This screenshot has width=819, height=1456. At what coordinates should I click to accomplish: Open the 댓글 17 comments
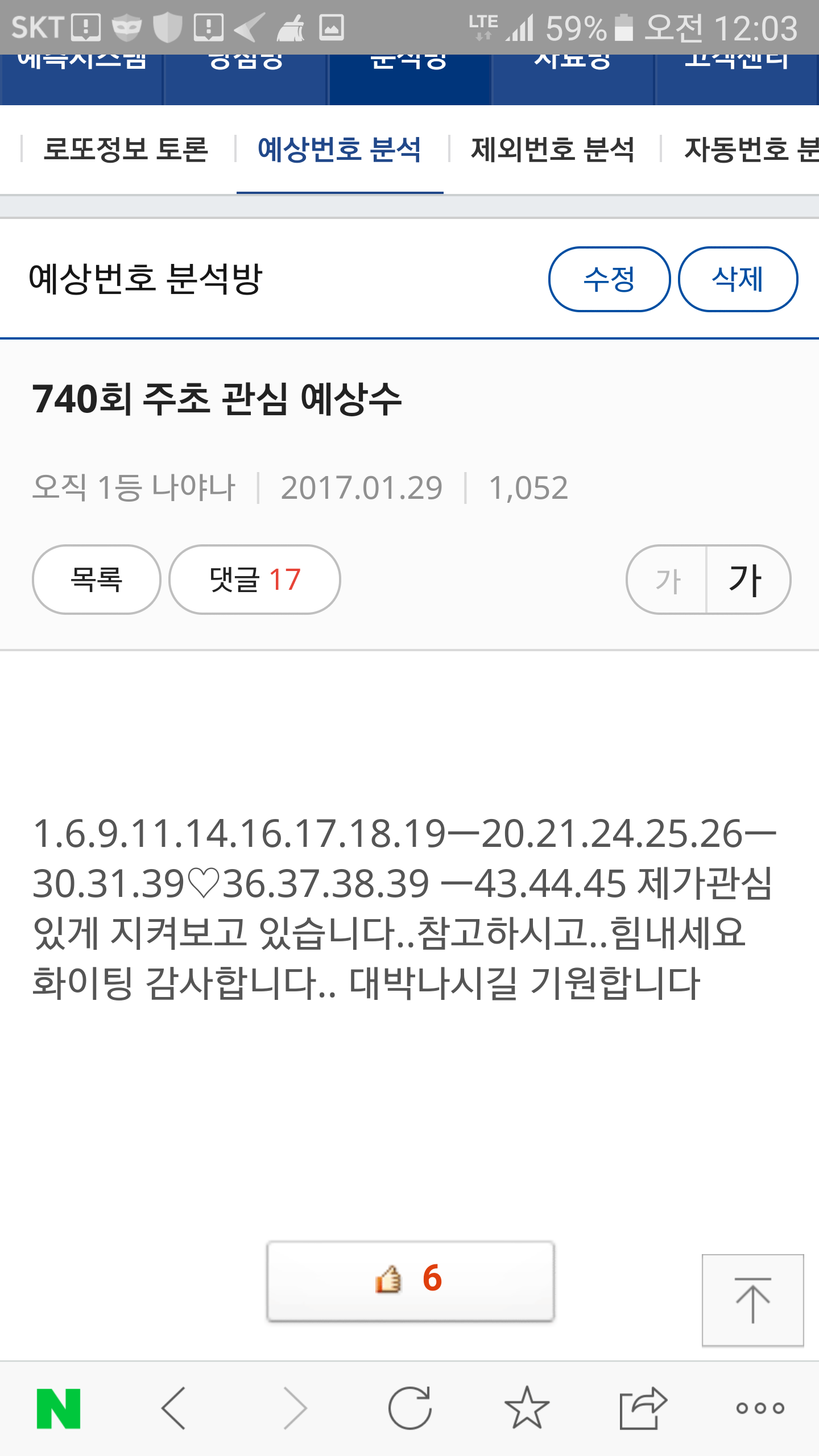[x=255, y=580]
